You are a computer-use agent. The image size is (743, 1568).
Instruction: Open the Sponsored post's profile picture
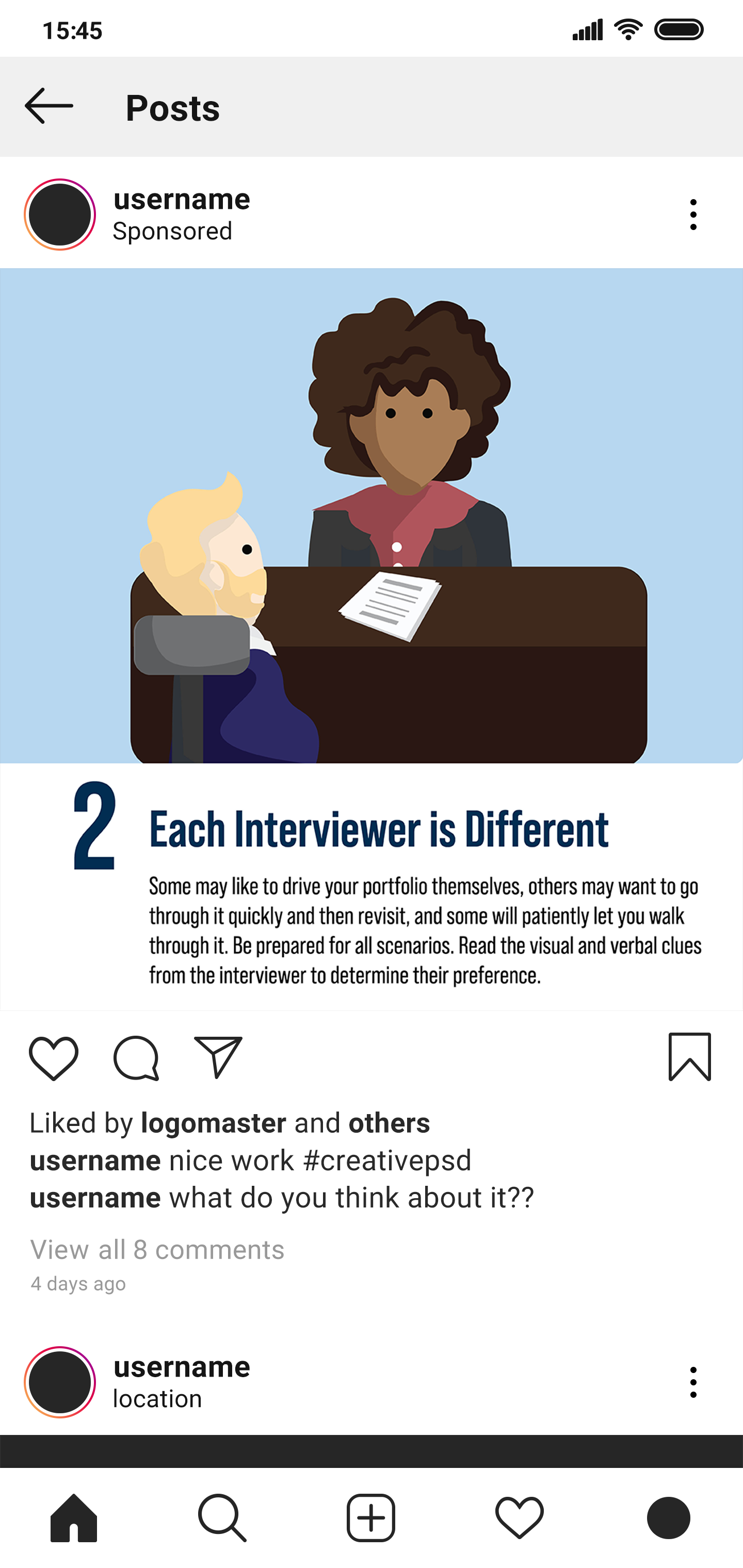click(60, 214)
